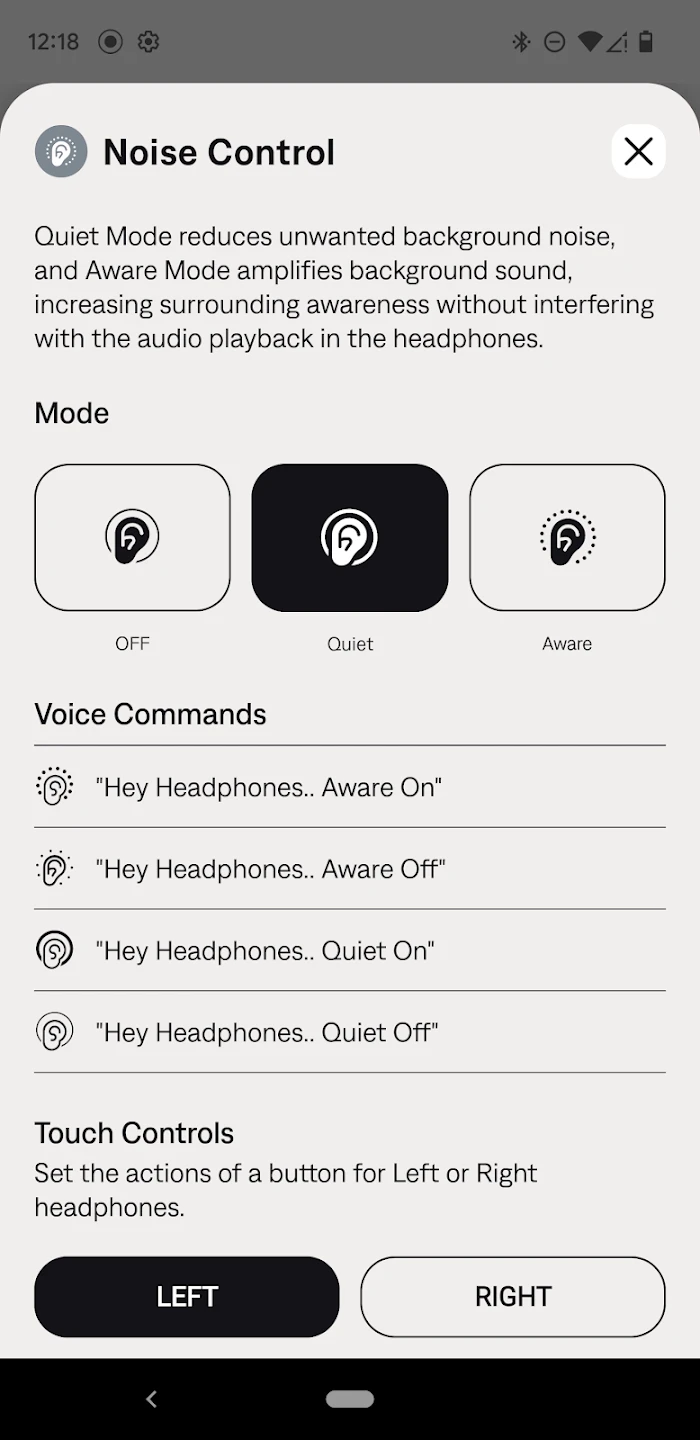700x1440 pixels.
Task: Choose RIGHT headphone touch controls
Action: coord(513,1296)
